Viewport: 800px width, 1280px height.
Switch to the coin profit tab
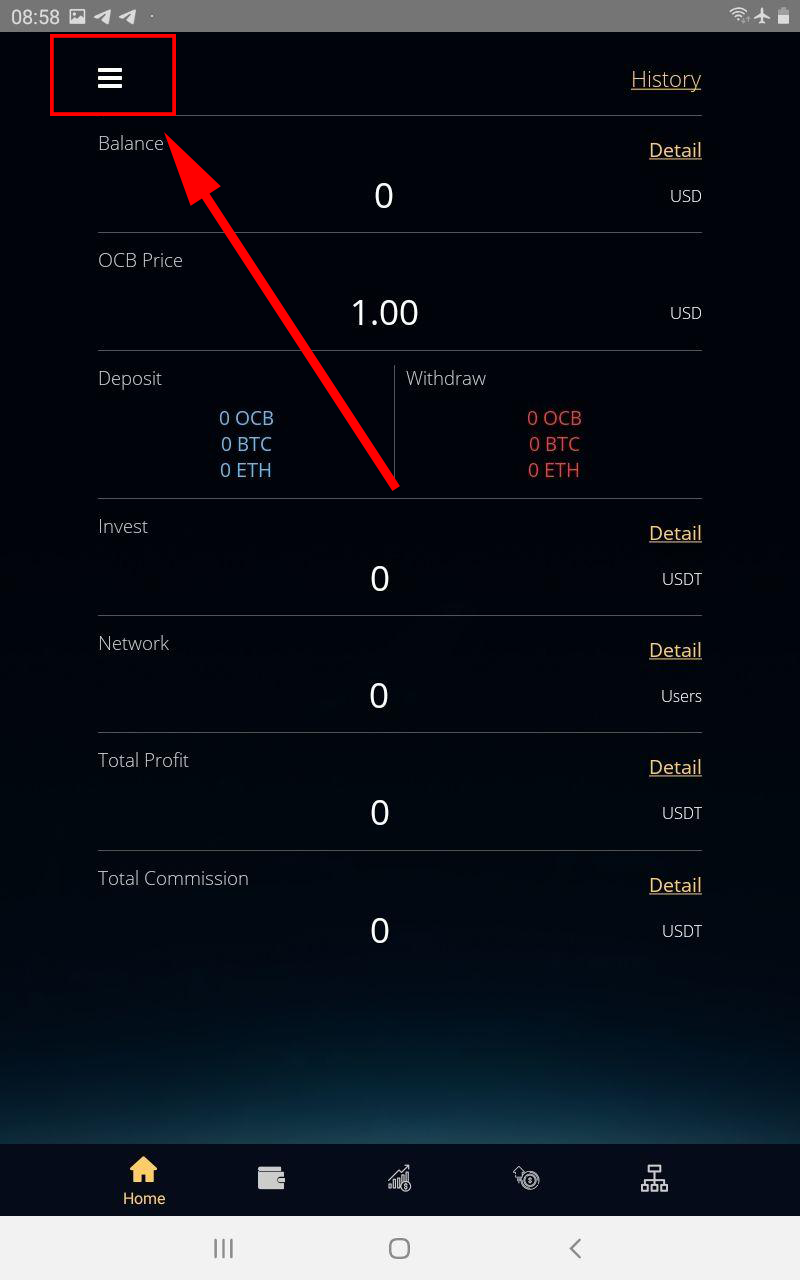click(x=526, y=1178)
